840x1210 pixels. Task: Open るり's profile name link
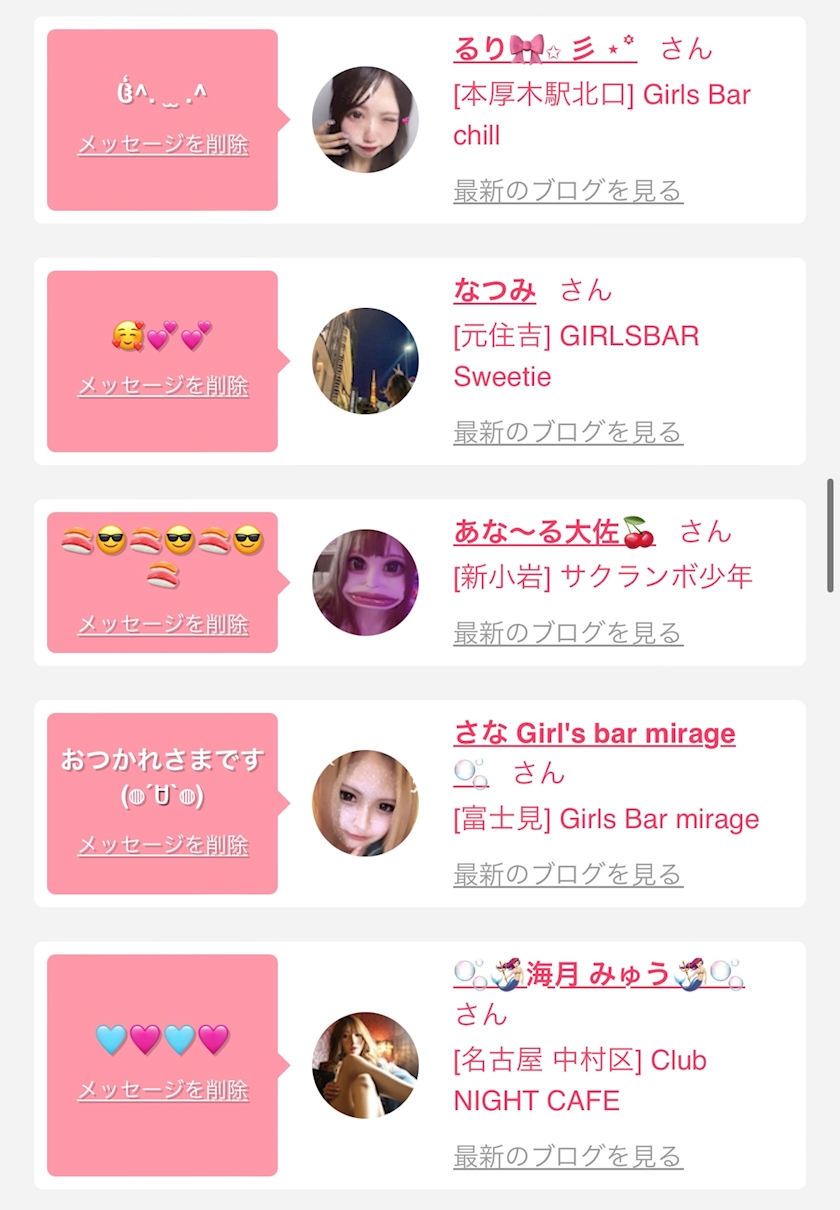coord(544,48)
